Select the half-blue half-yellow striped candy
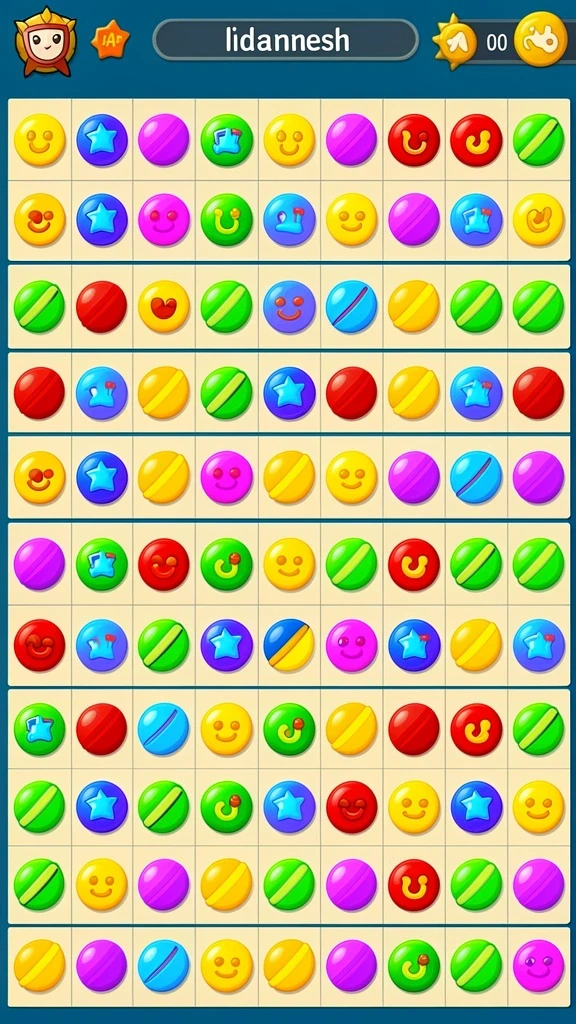The image size is (576, 1024). (x=289, y=645)
